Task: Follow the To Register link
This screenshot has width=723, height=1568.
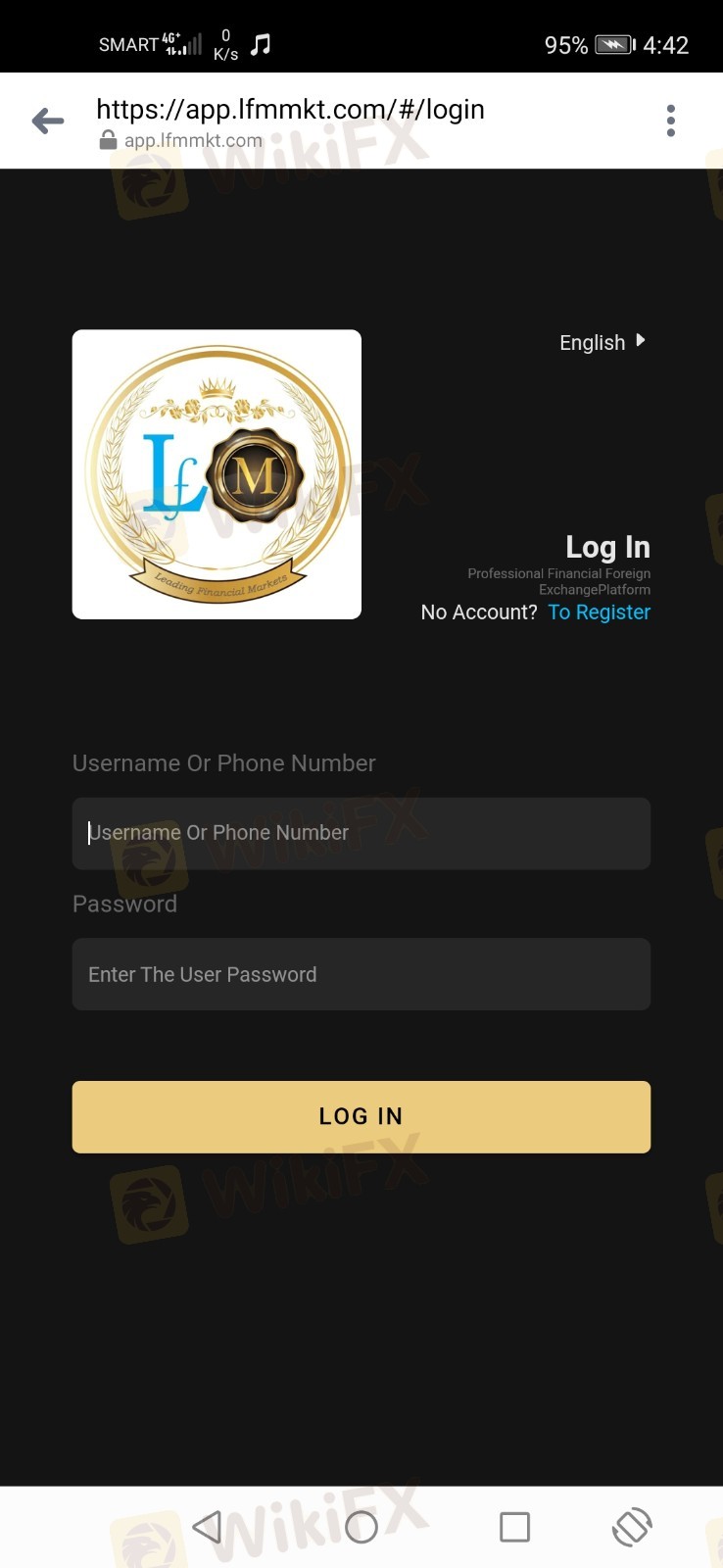Action: [599, 612]
